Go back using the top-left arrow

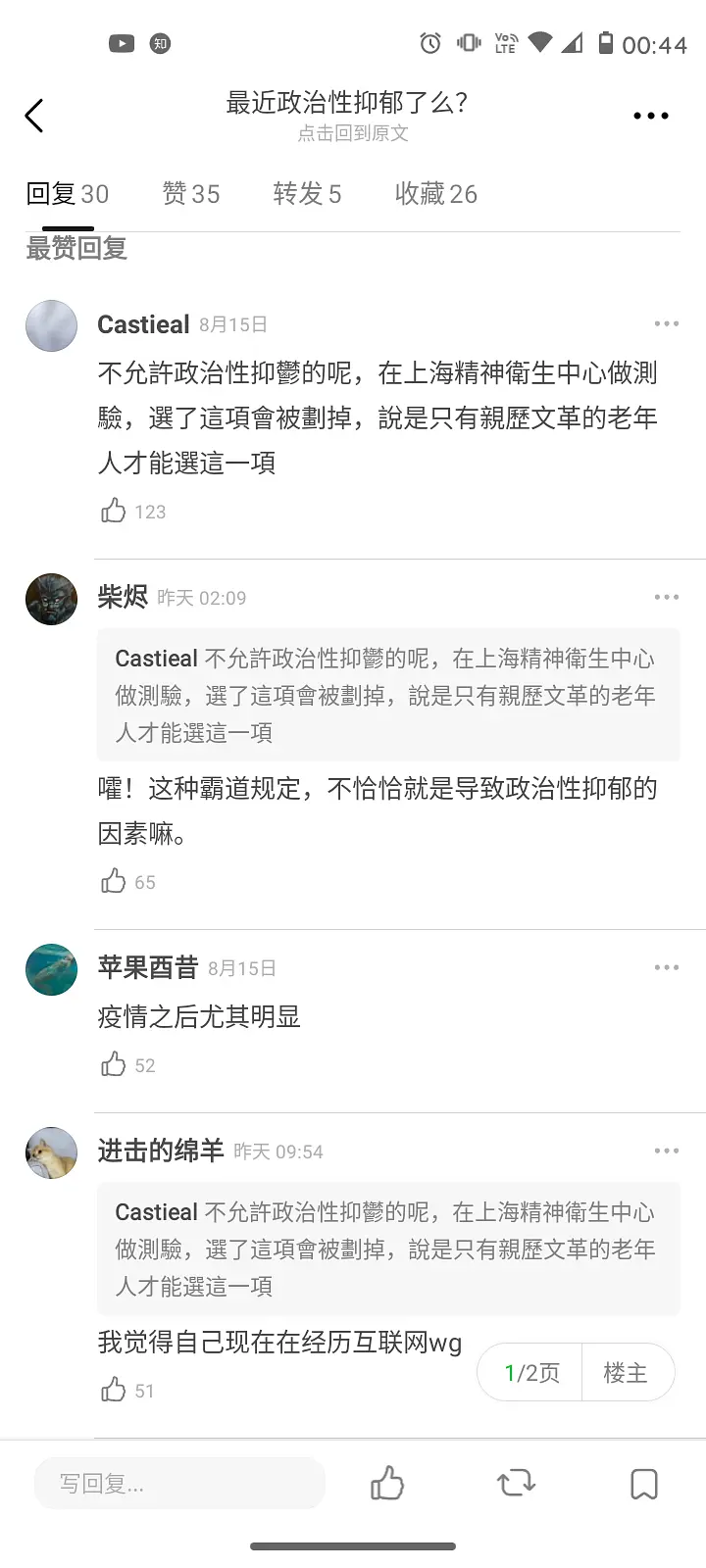(34, 116)
